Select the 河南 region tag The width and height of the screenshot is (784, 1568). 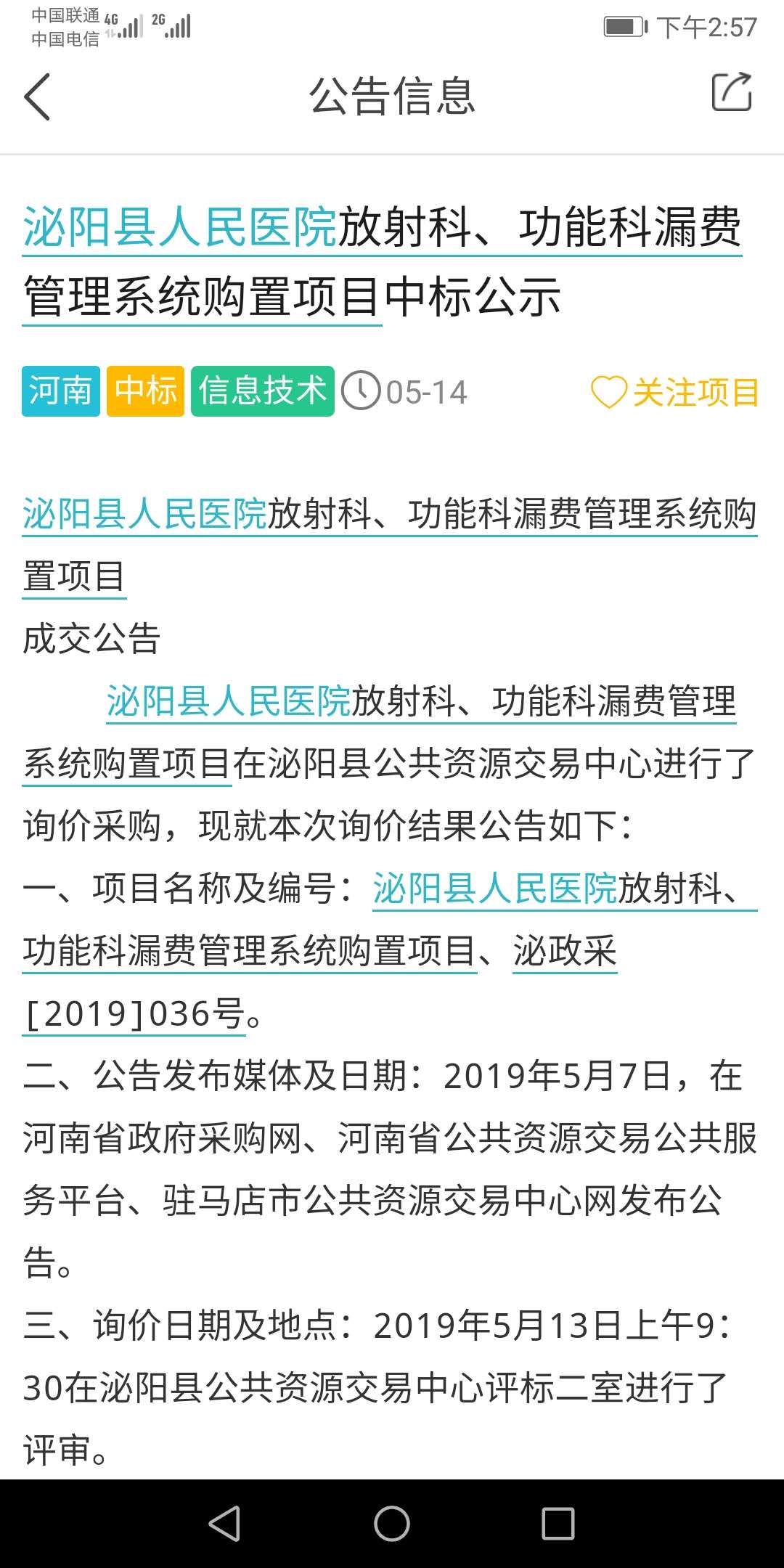point(61,391)
